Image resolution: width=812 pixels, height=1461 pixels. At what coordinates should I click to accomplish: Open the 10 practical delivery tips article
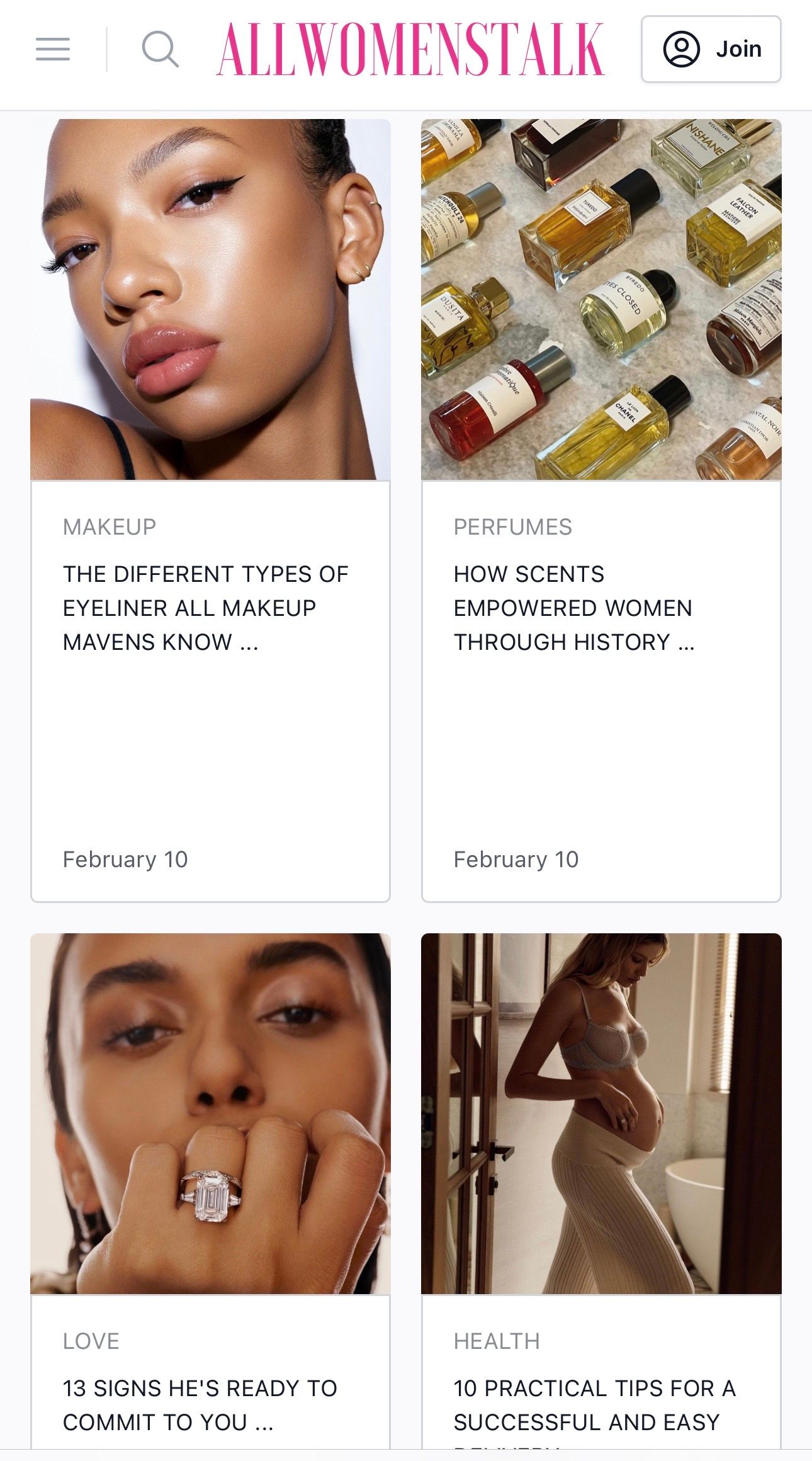pos(594,1404)
